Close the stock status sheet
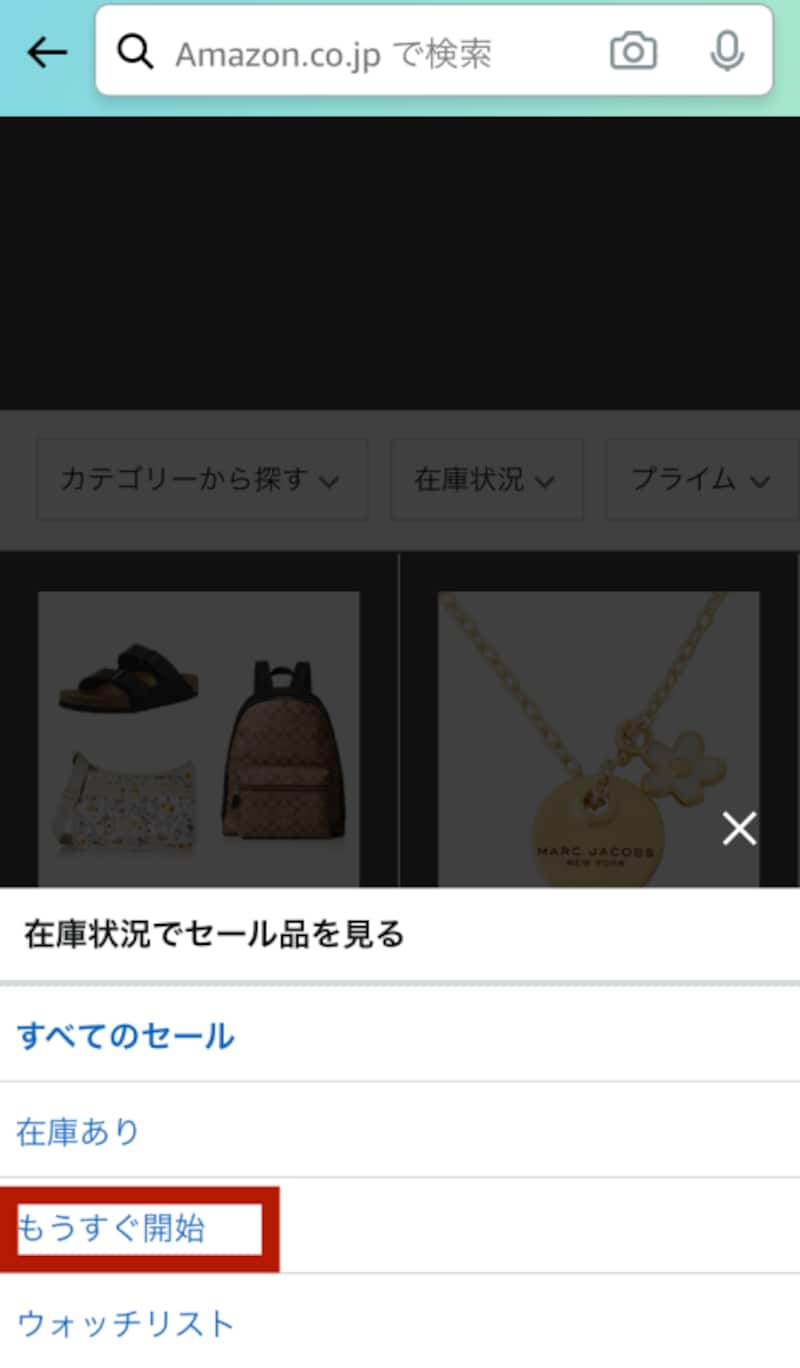 [739, 828]
